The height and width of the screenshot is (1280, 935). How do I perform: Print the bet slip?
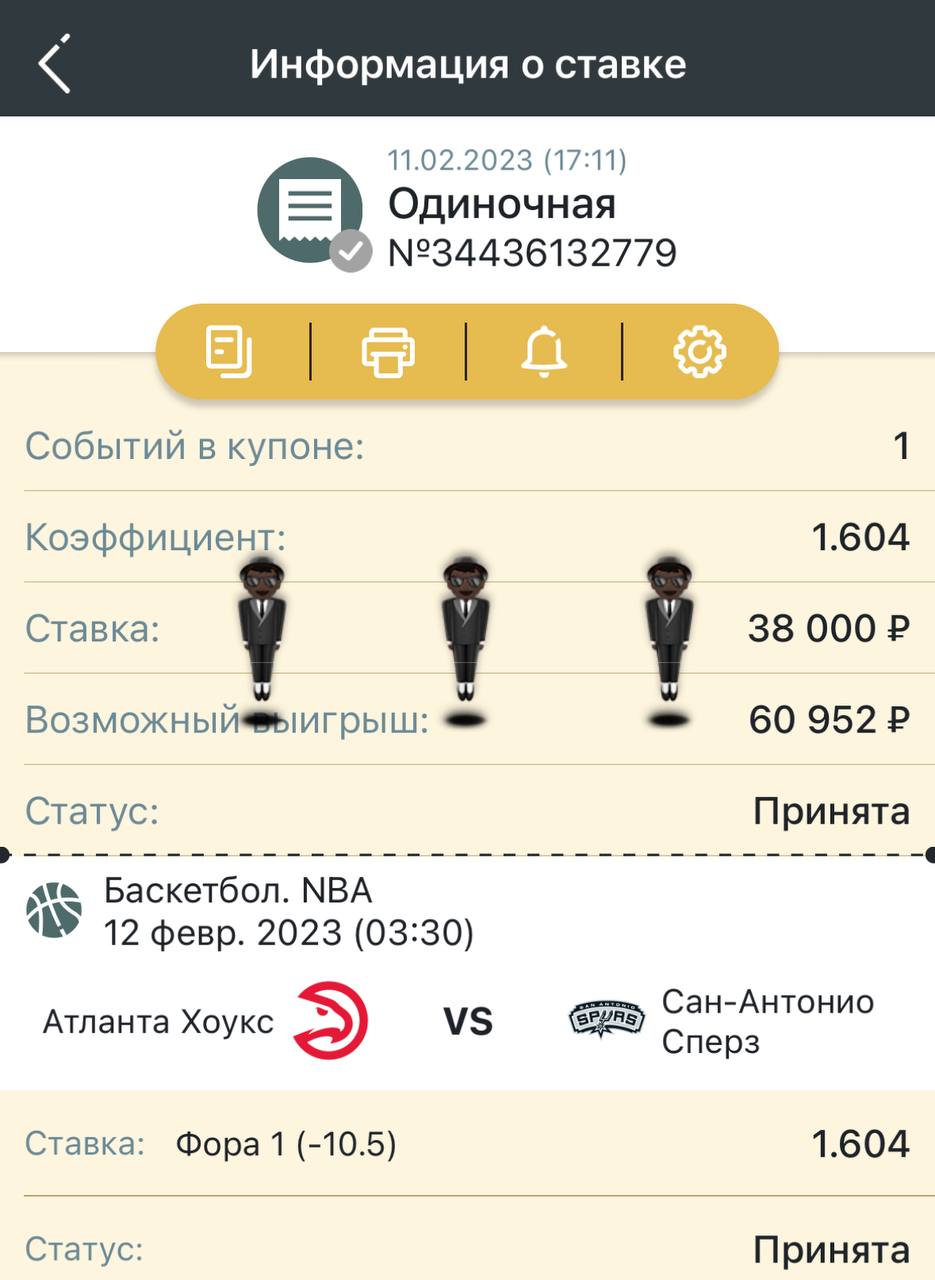[388, 352]
